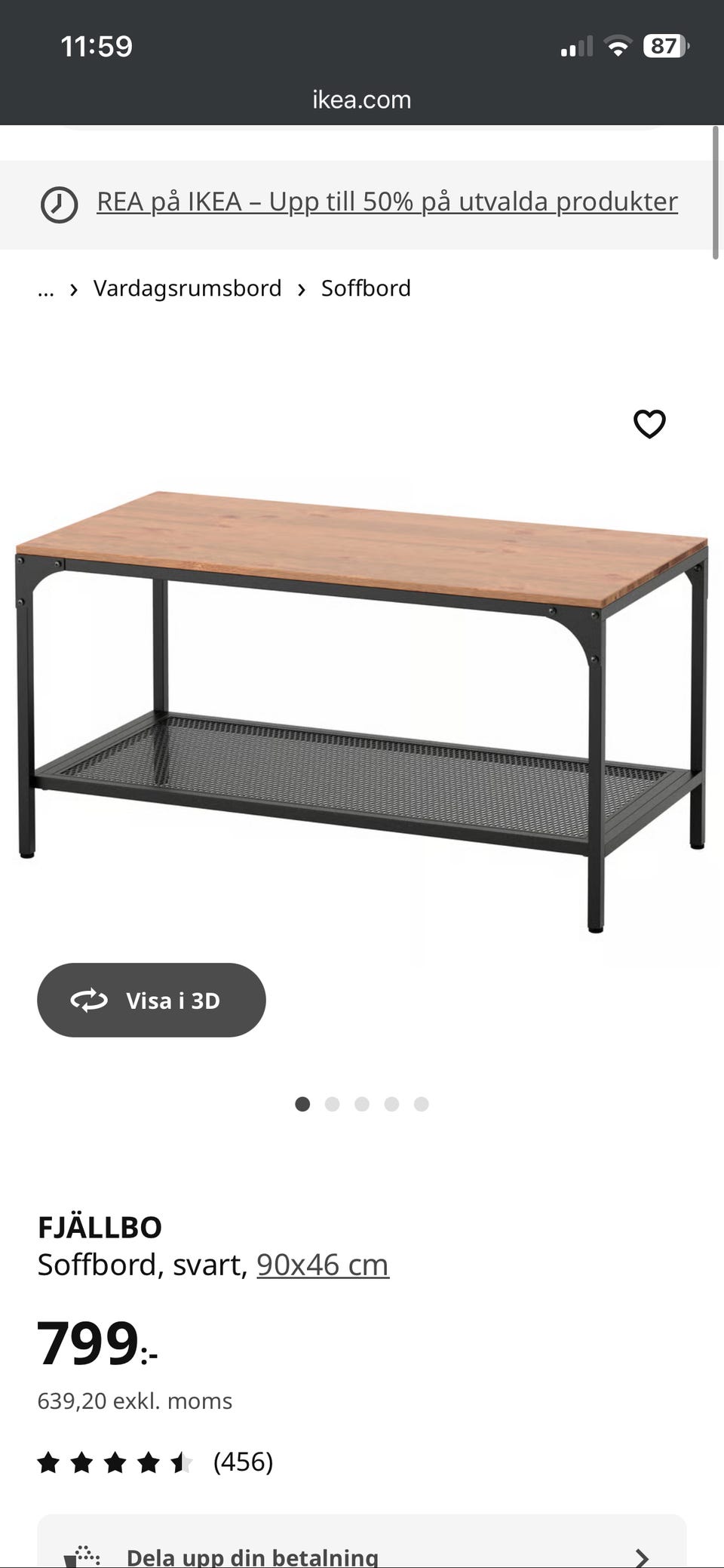Open the 456 customer reviews rating
The image size is (724, 1568).
(155, 1462)
